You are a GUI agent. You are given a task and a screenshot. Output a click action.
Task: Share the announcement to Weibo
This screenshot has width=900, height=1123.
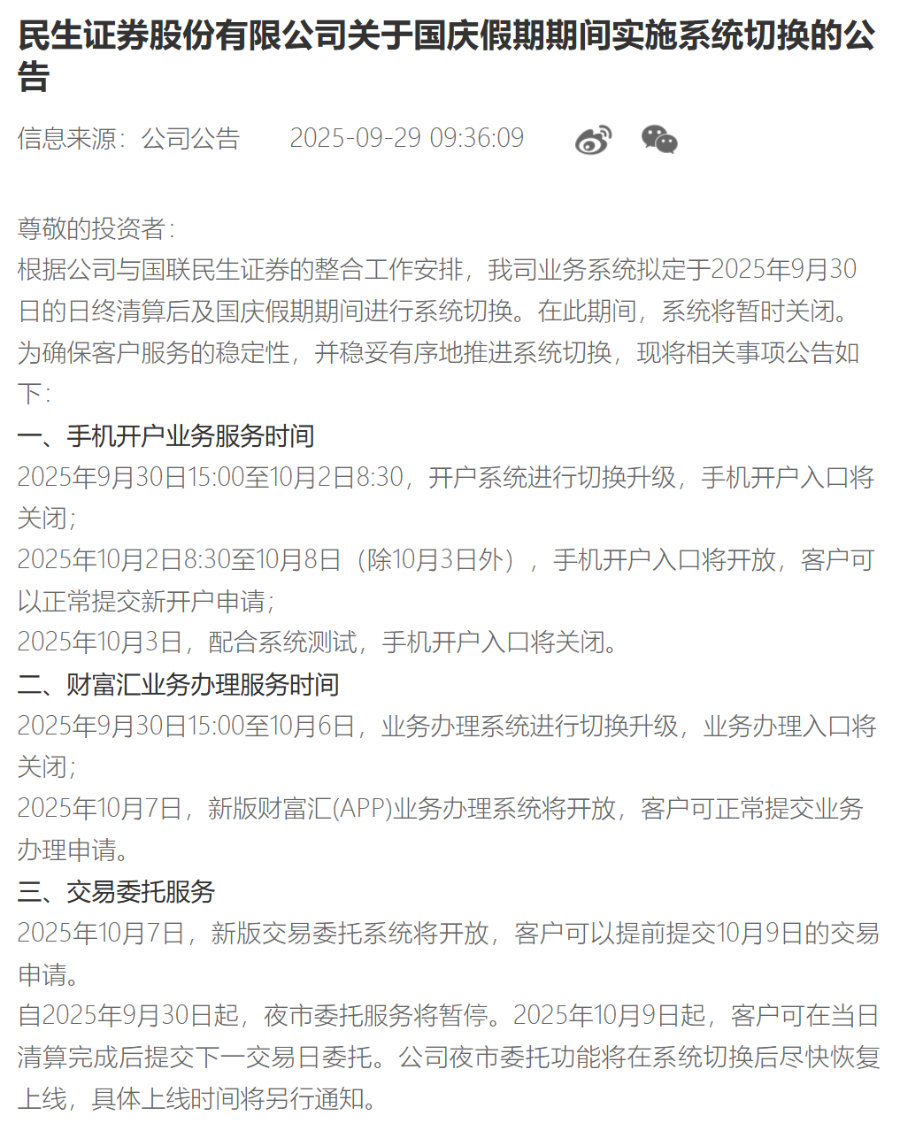tap(593, 139)
